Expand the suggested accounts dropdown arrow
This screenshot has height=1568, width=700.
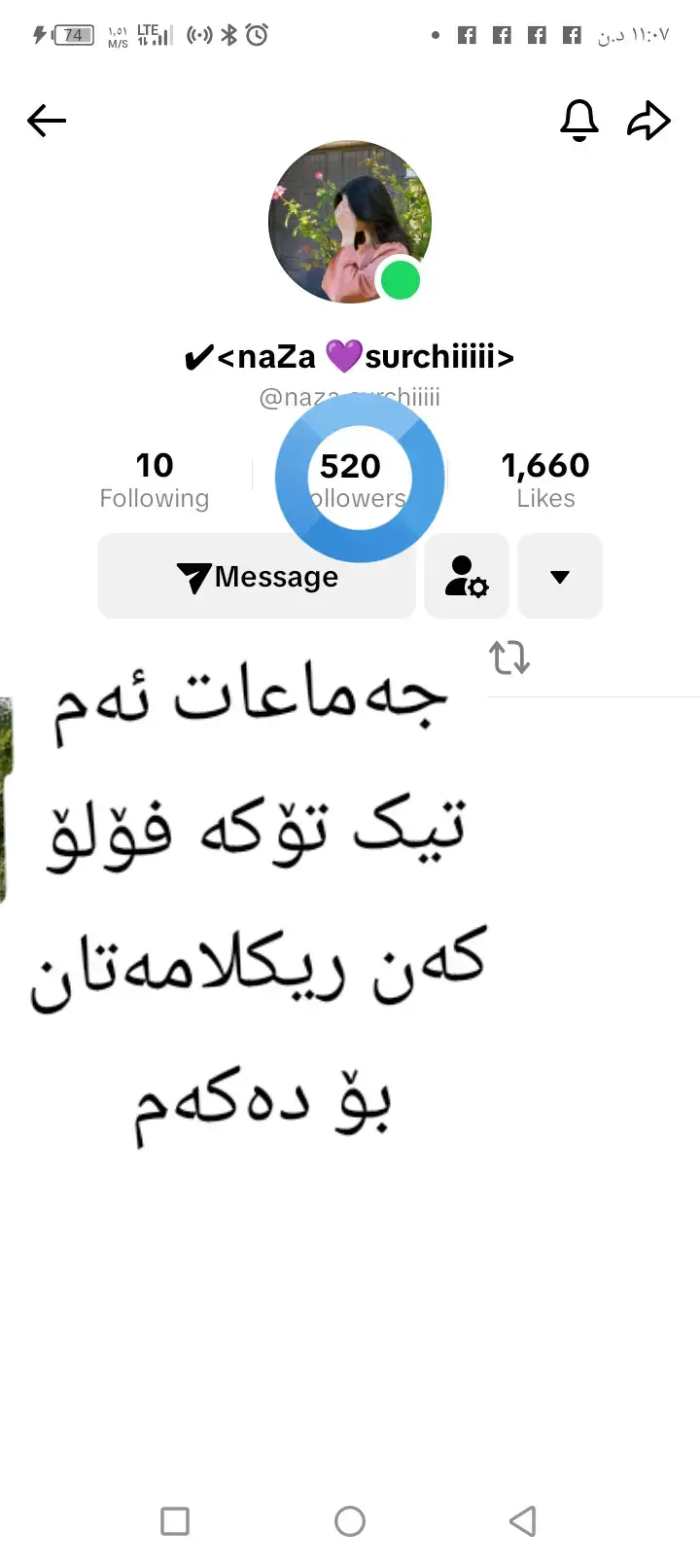pyautogui.click(x=560, y=577)
